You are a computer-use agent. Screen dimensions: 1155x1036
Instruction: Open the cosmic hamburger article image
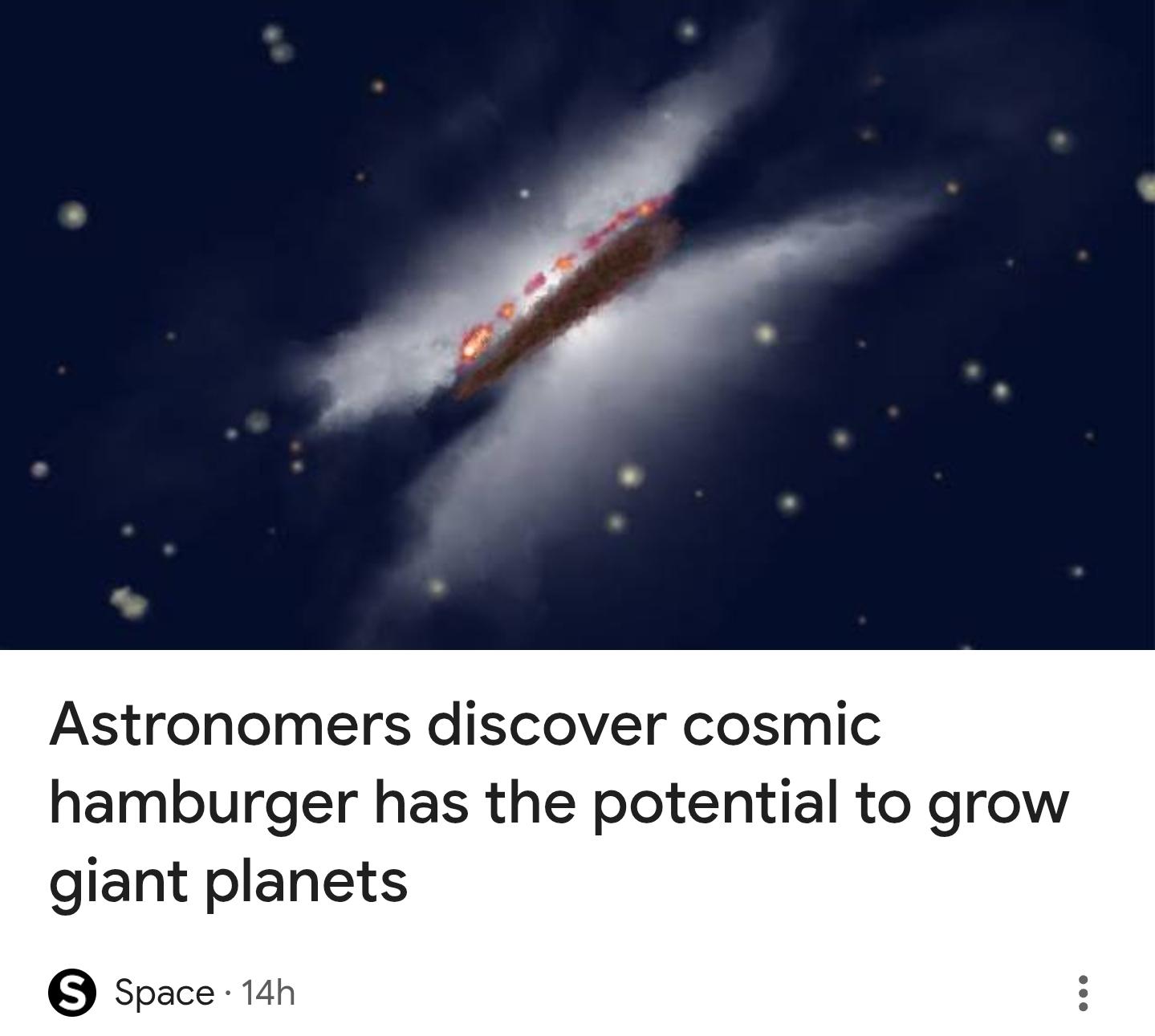pos(577,323)
